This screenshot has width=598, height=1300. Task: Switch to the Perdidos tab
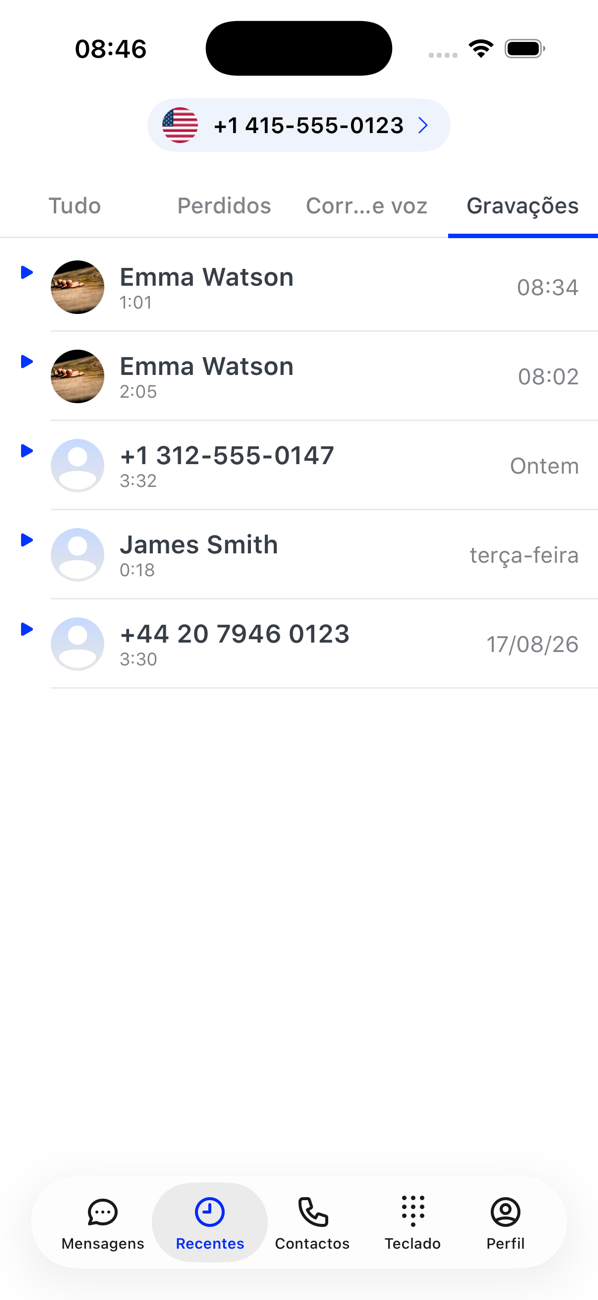pyautogui.click(x=224, y=206)
